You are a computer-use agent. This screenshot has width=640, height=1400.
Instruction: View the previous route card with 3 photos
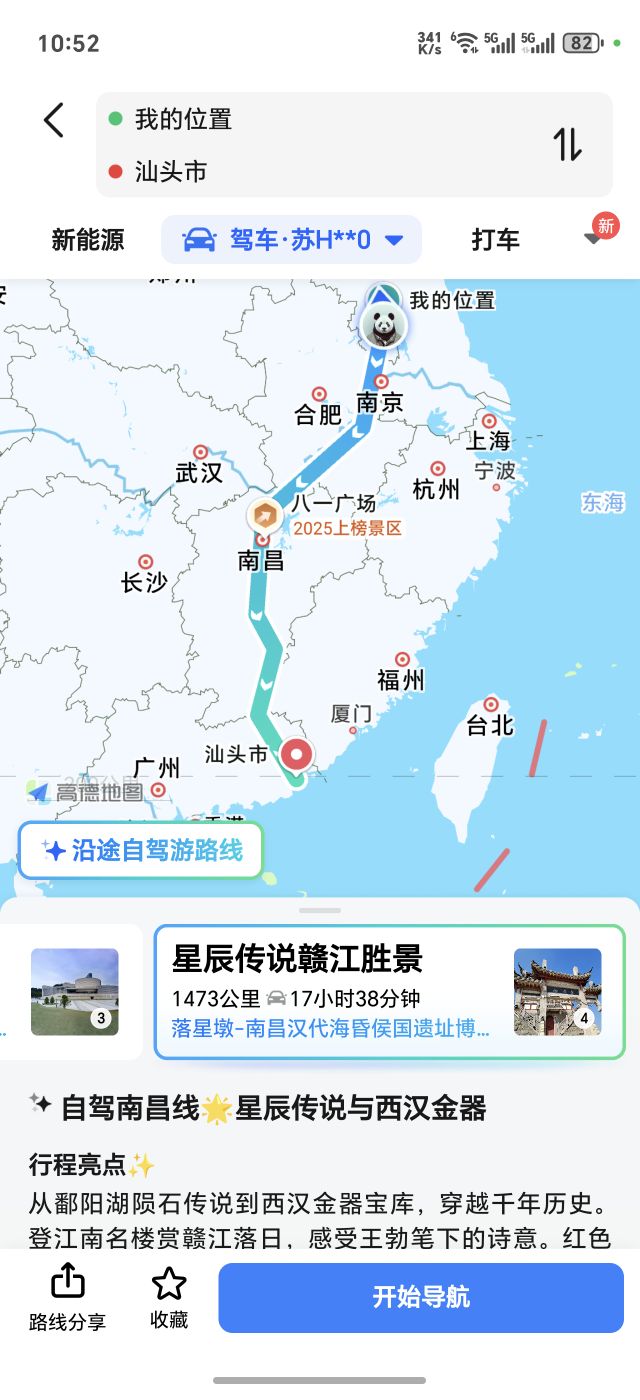[x=73, y=991]
